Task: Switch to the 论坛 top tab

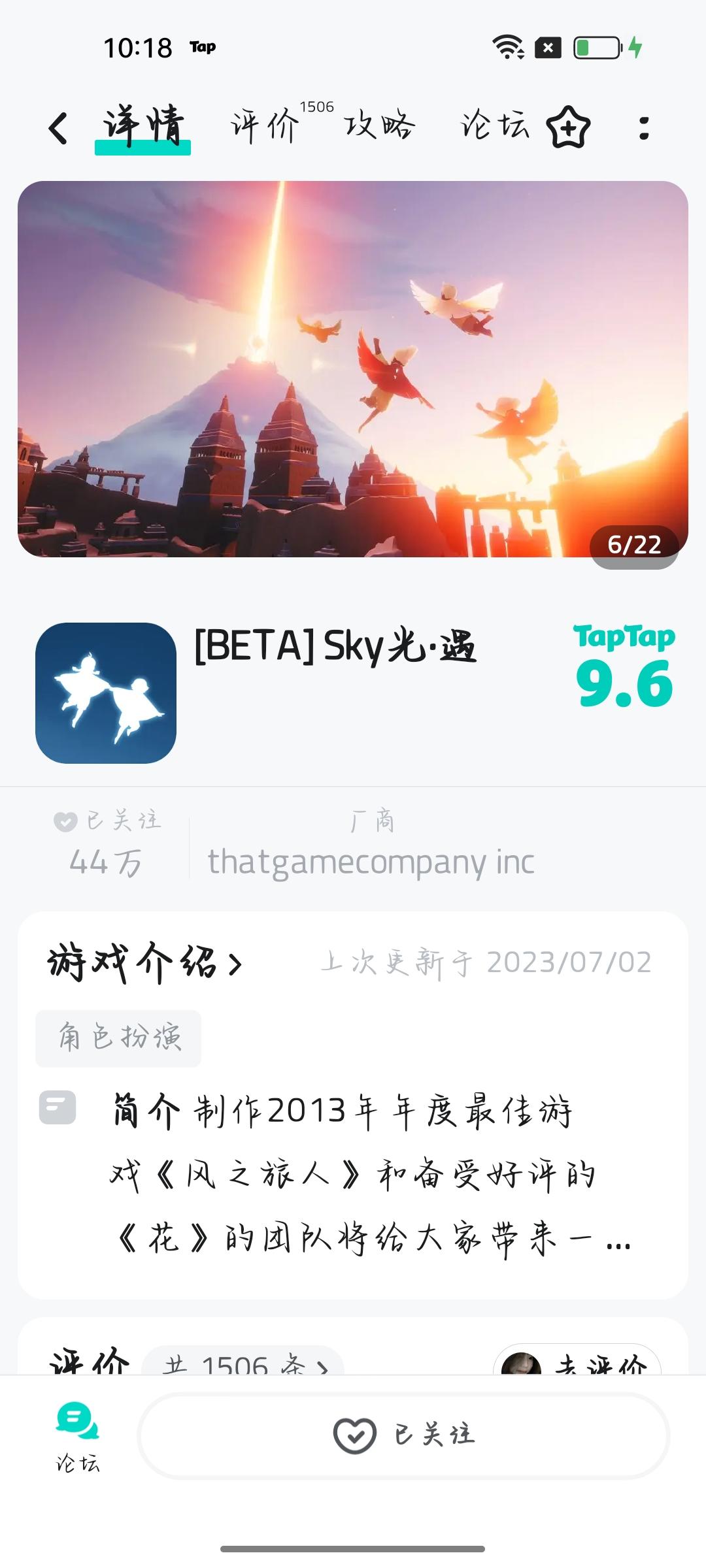Action: click(x=494, y=125)
